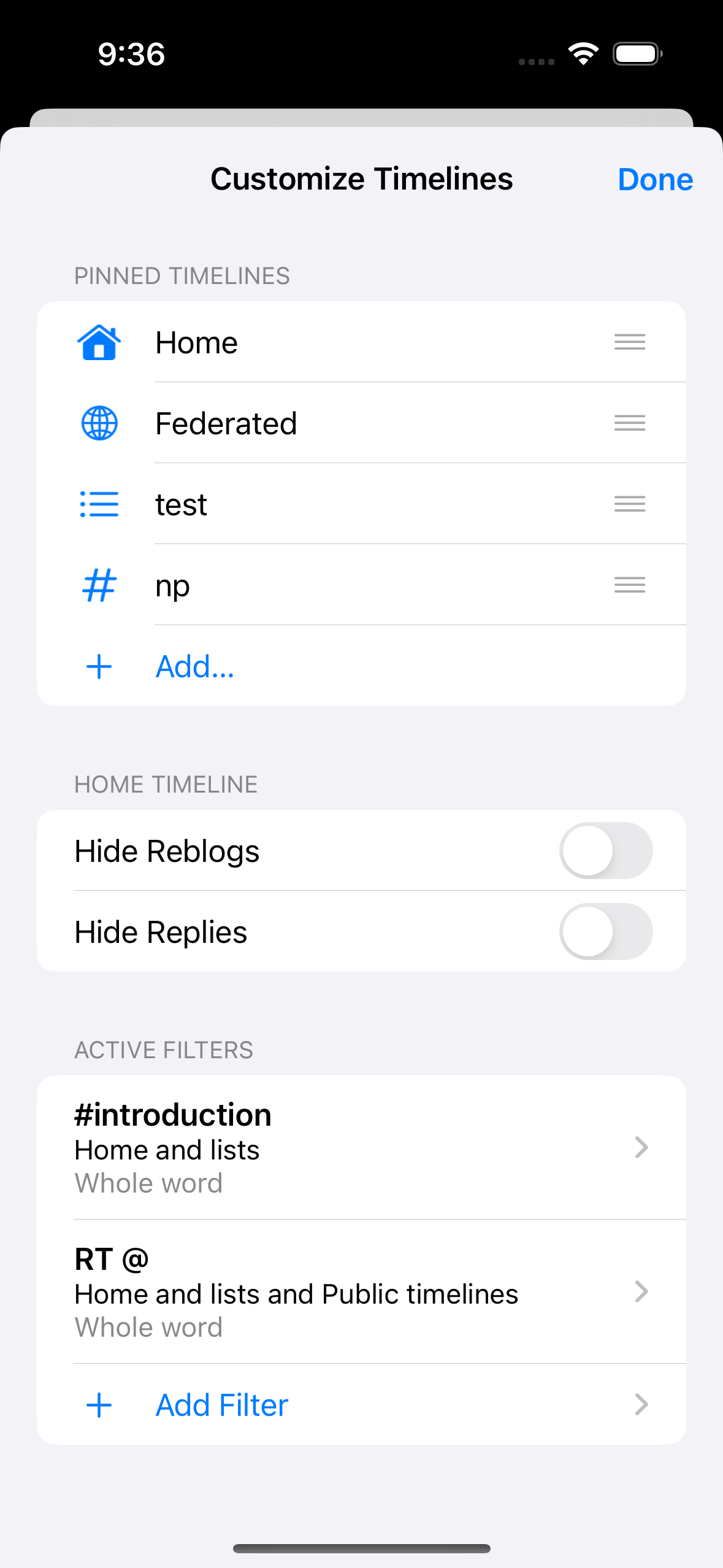Tap Done to close Customize Timelines
This screenshot has width=723, height=1568.
point(655,180)
